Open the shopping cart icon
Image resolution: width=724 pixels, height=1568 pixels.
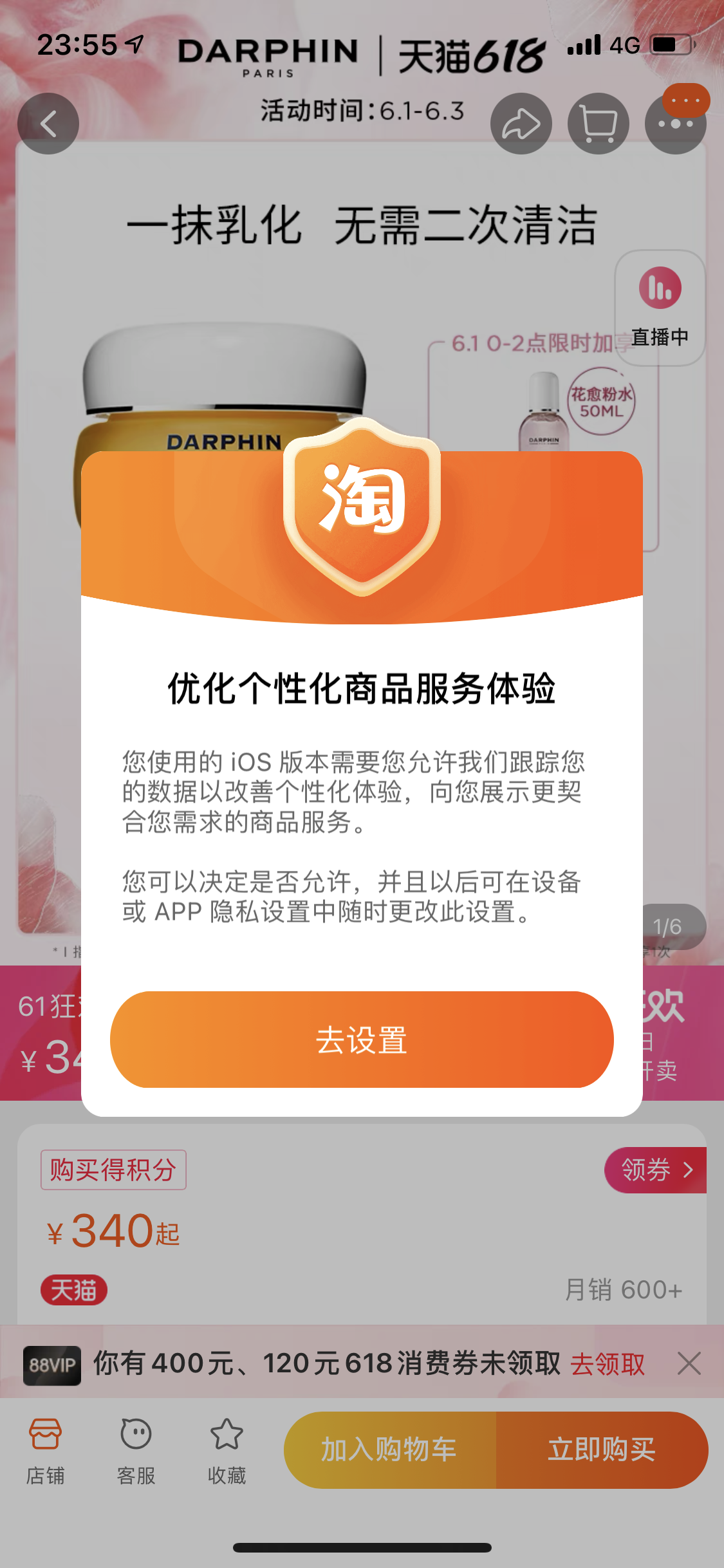pyautogui.click(x=598, y=124)
